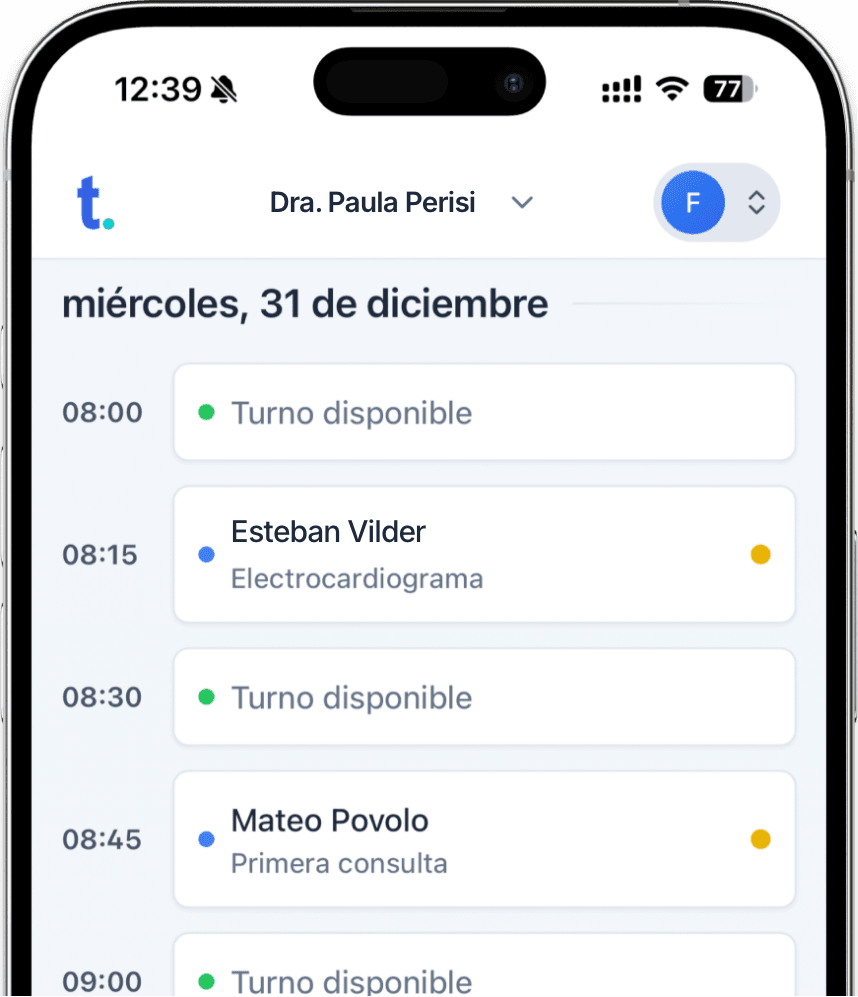
Task: Click the yellow status dot on Mateo Povolo's card
Action: point(761,839)
